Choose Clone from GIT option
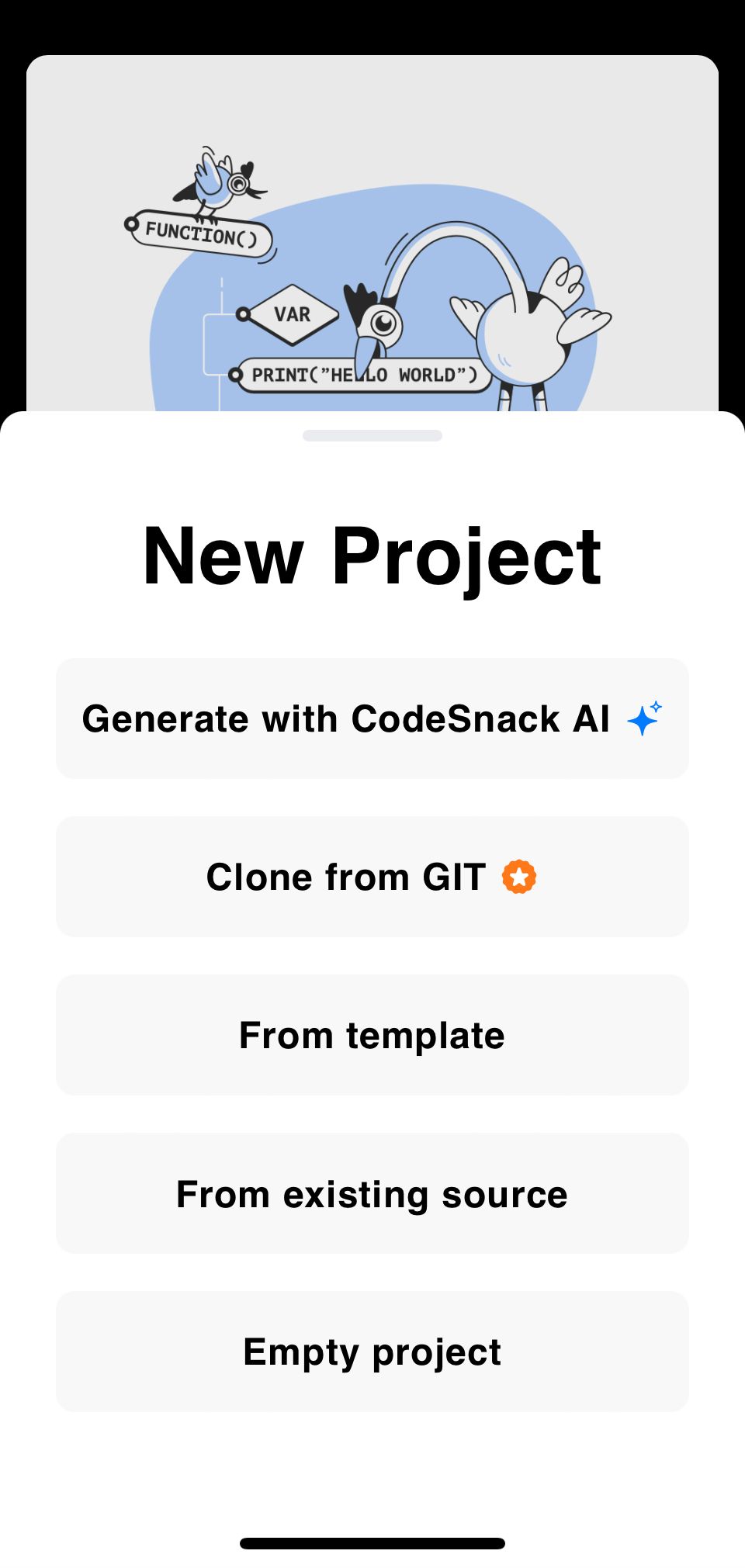 click(x=372, y=877)
